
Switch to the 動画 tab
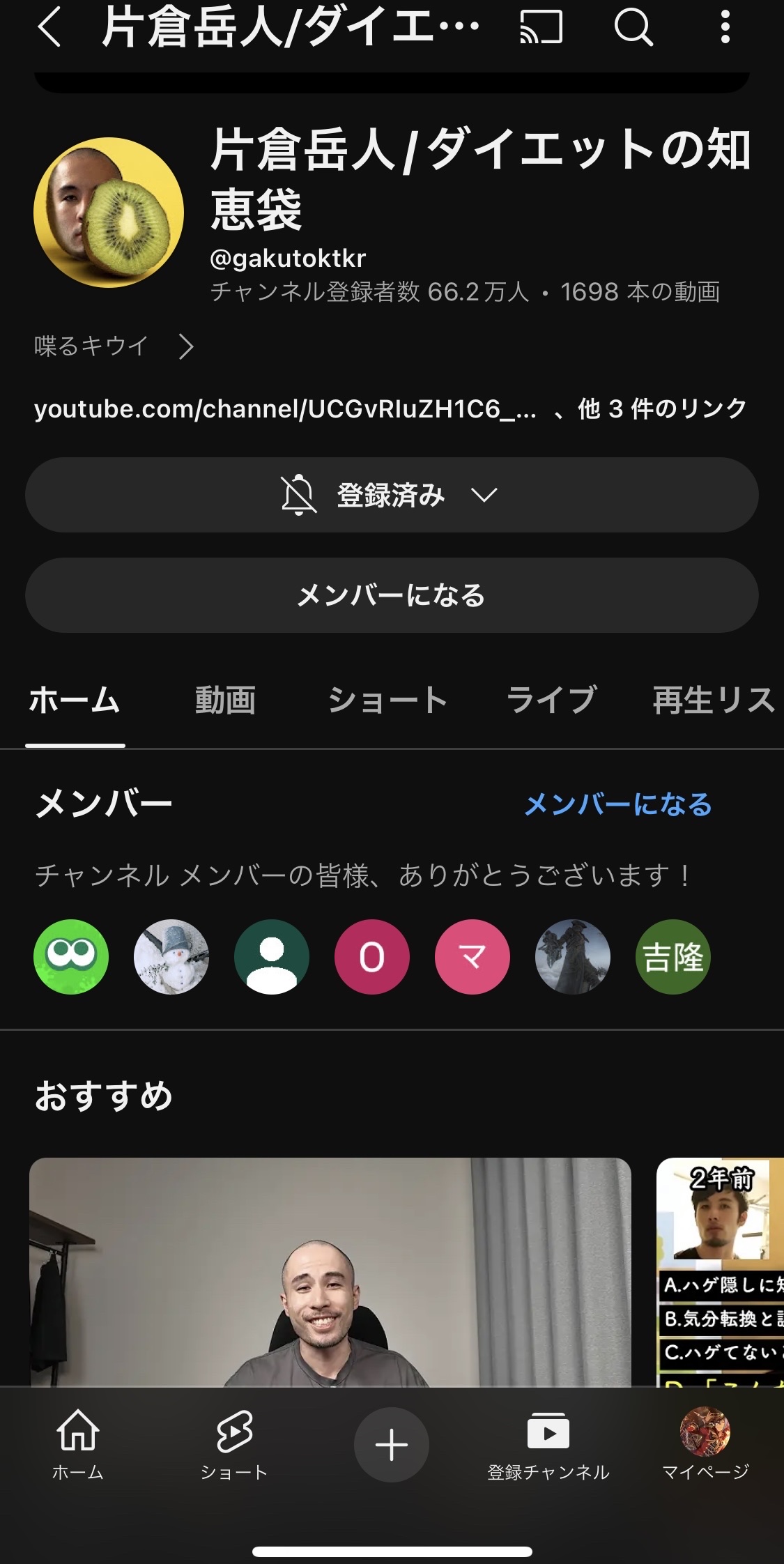[225, 700]
